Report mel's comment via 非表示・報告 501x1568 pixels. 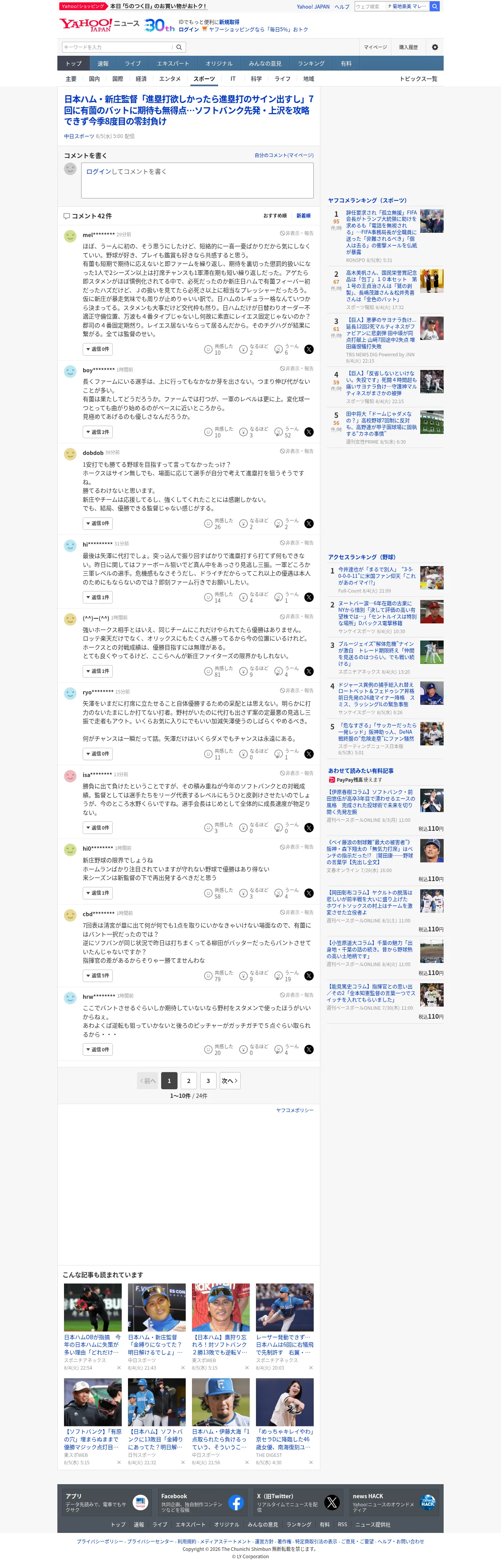(297, 233)
